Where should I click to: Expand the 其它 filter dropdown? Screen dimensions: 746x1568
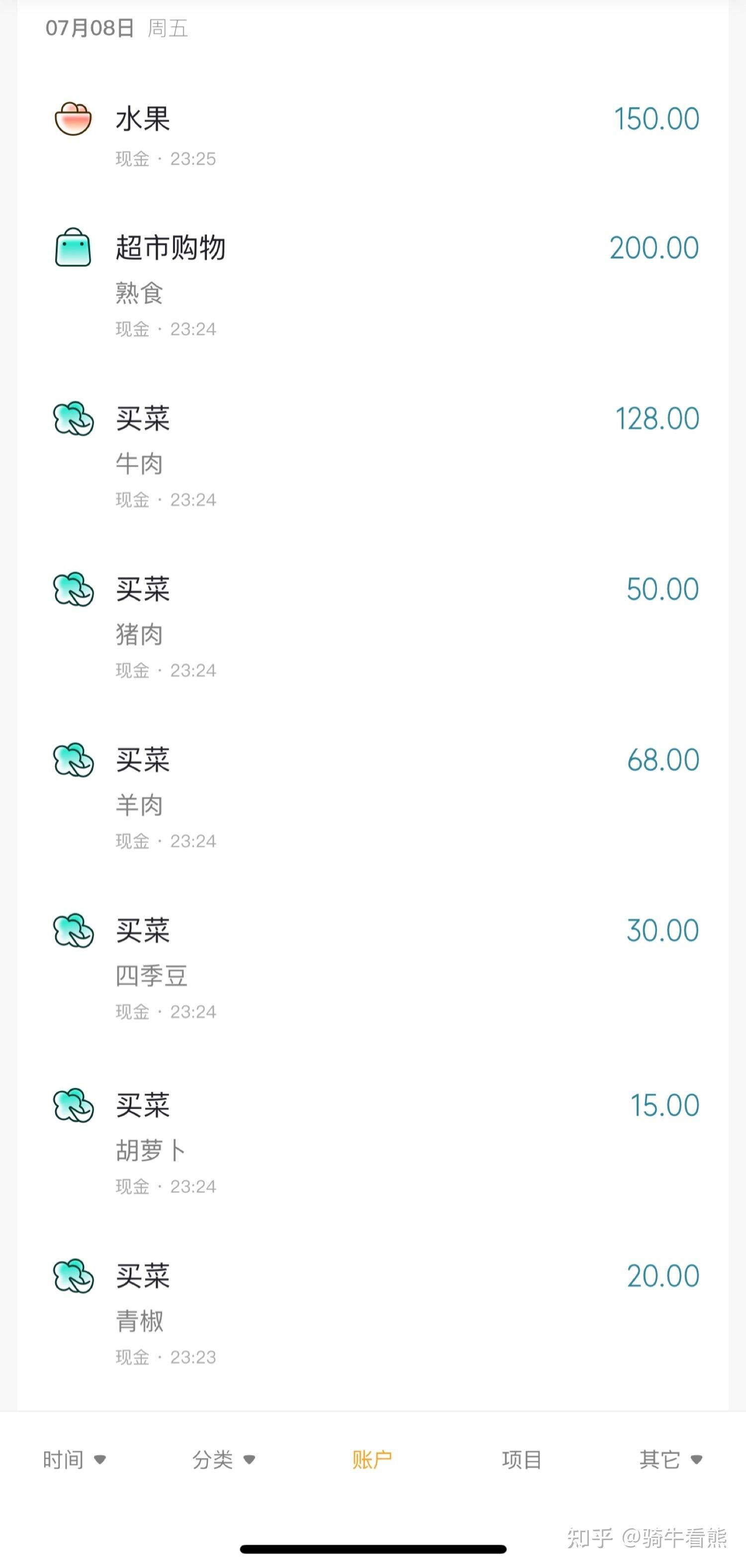[x=670, y=1460]
